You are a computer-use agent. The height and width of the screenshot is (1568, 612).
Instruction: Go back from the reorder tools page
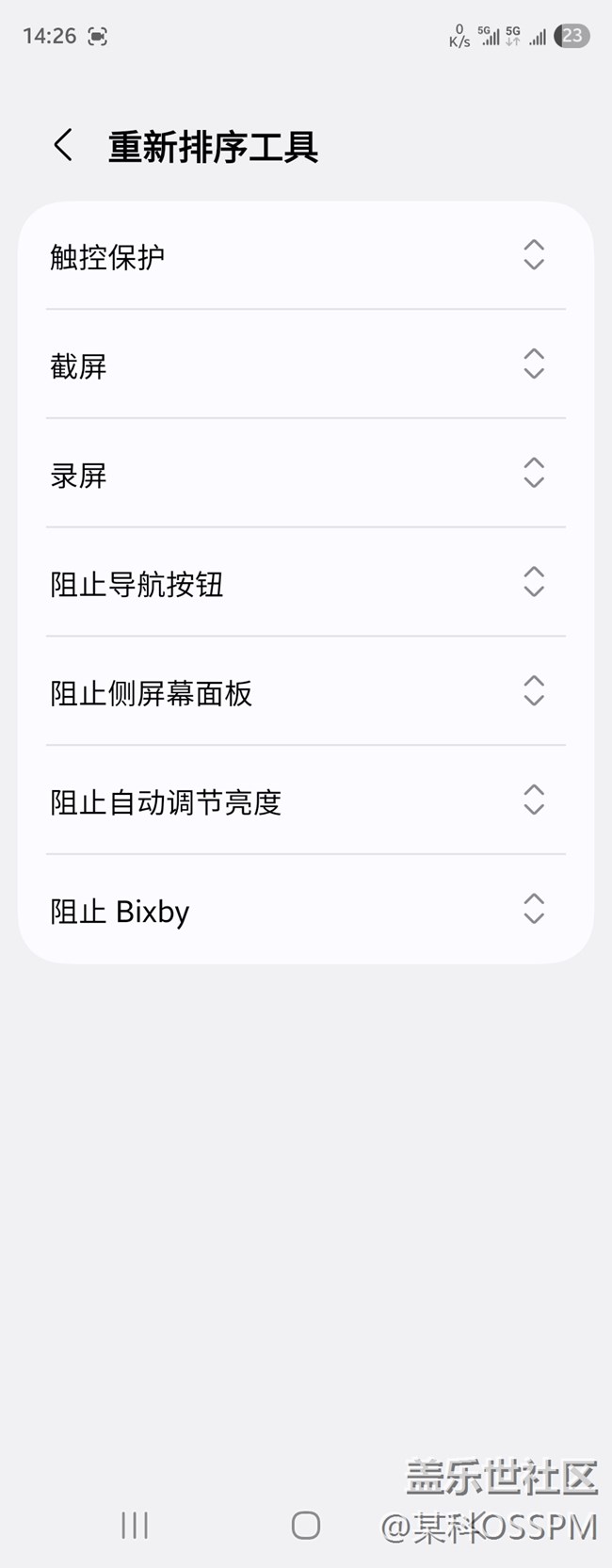(x=63, y=146)
